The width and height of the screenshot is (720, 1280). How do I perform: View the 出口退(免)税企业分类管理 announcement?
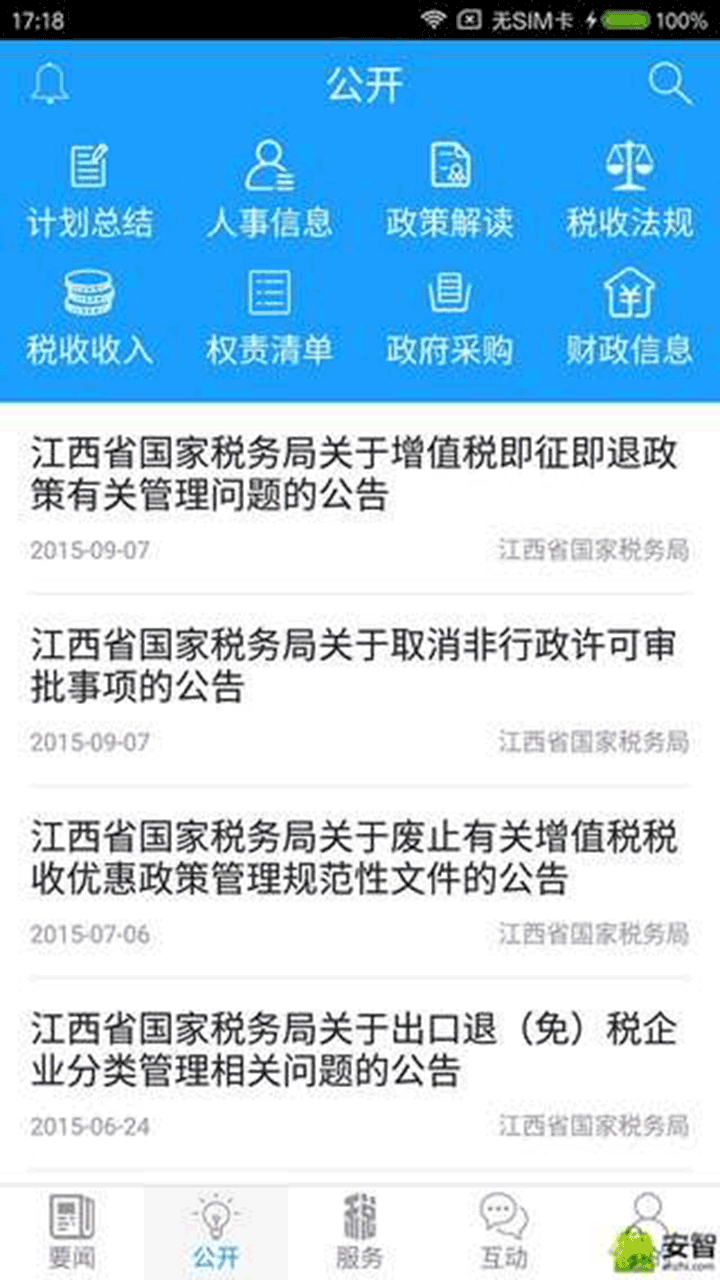[355, 1050]
